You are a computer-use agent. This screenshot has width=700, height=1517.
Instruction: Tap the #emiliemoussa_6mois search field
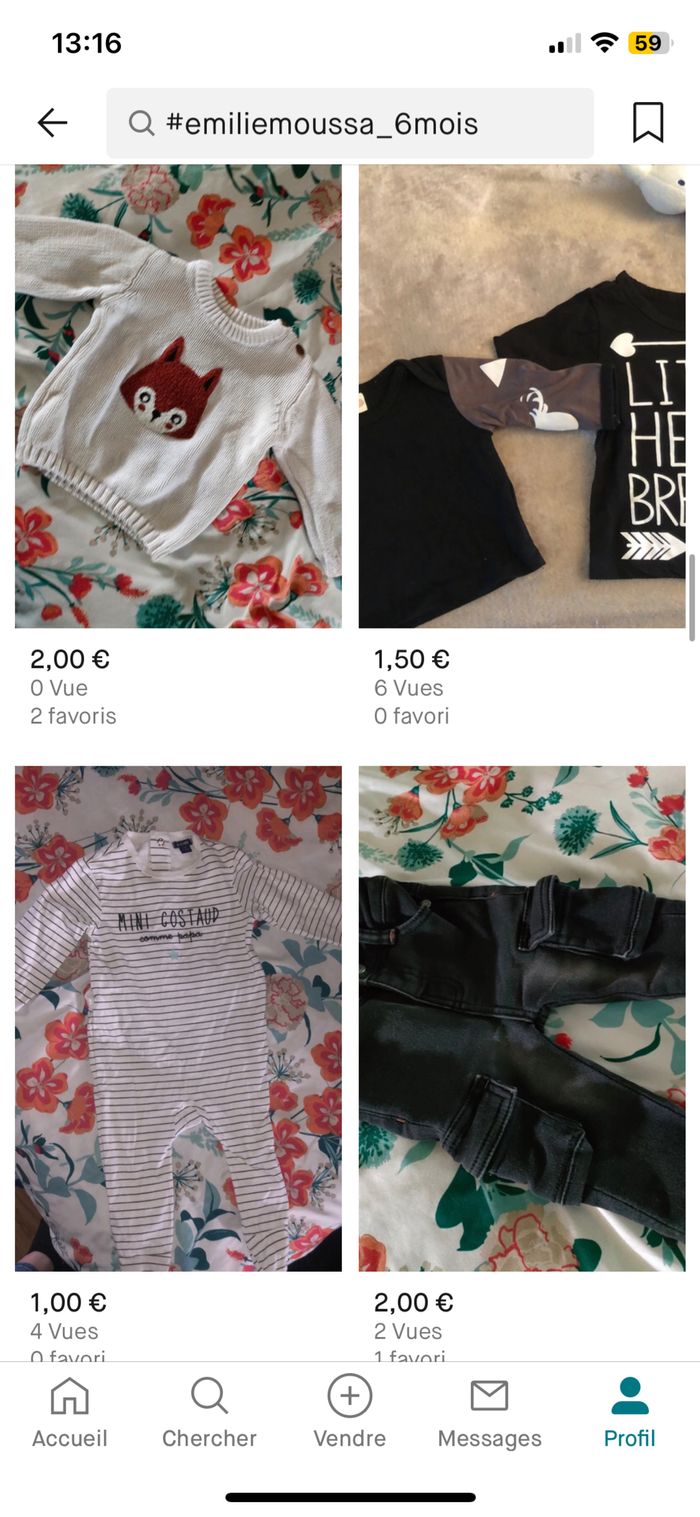350,123
